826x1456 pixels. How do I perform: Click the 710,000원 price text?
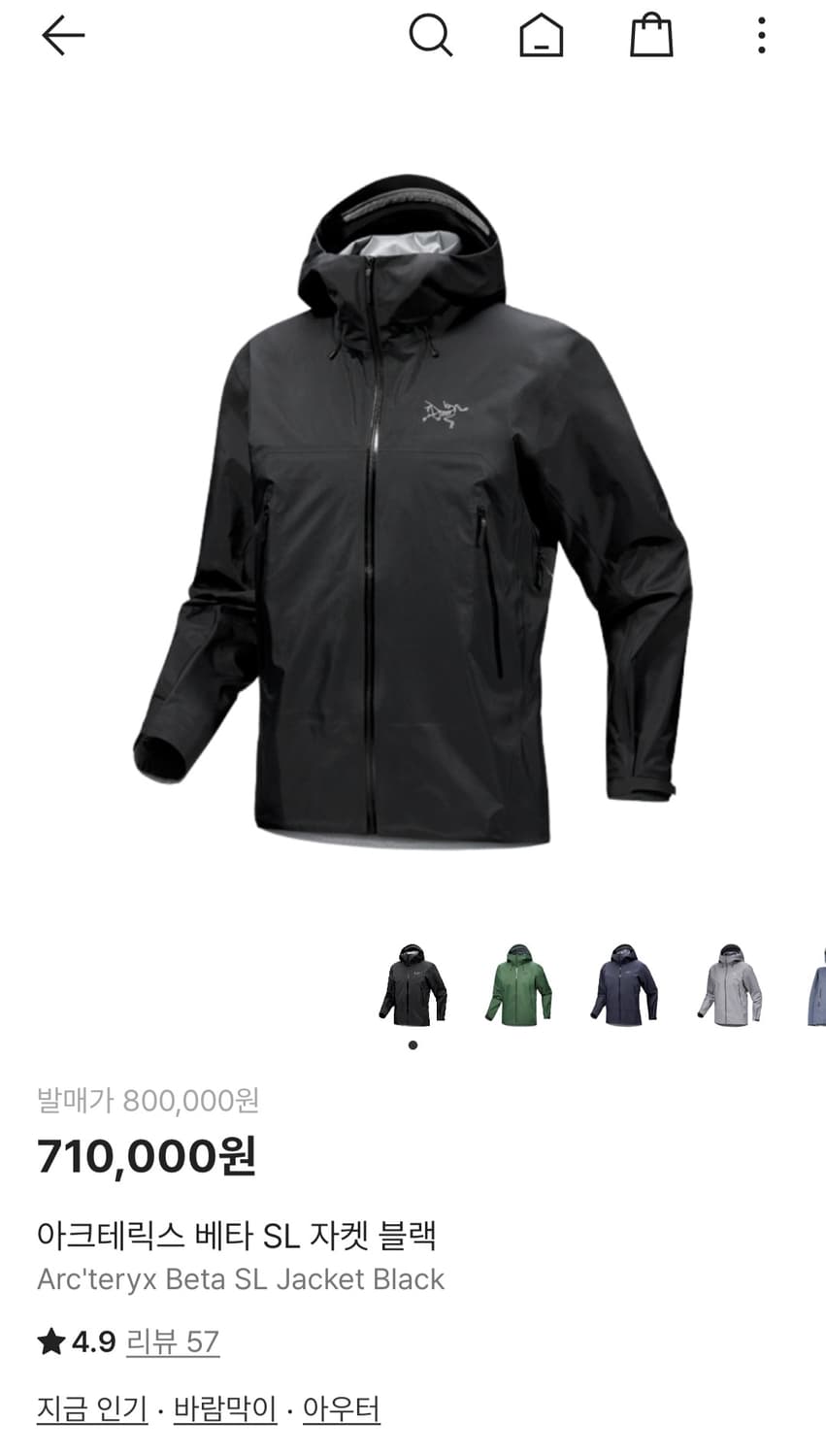click(143, 1157)
